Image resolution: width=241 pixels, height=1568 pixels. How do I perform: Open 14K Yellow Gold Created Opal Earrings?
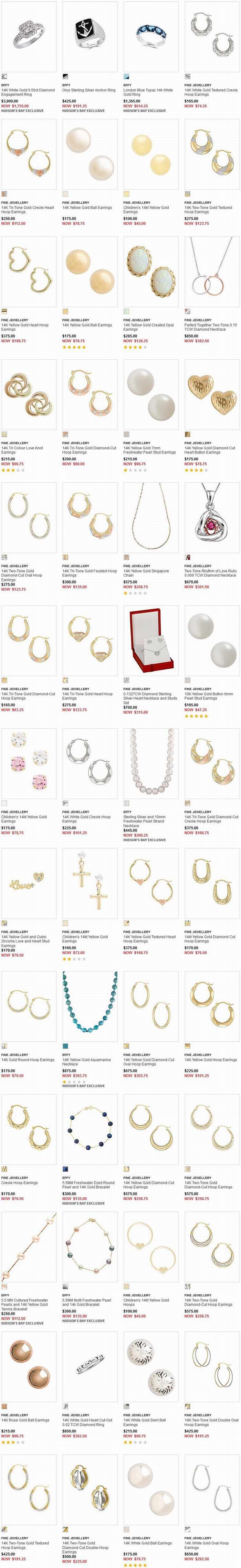pyautogui.click(x=150, y=271)
